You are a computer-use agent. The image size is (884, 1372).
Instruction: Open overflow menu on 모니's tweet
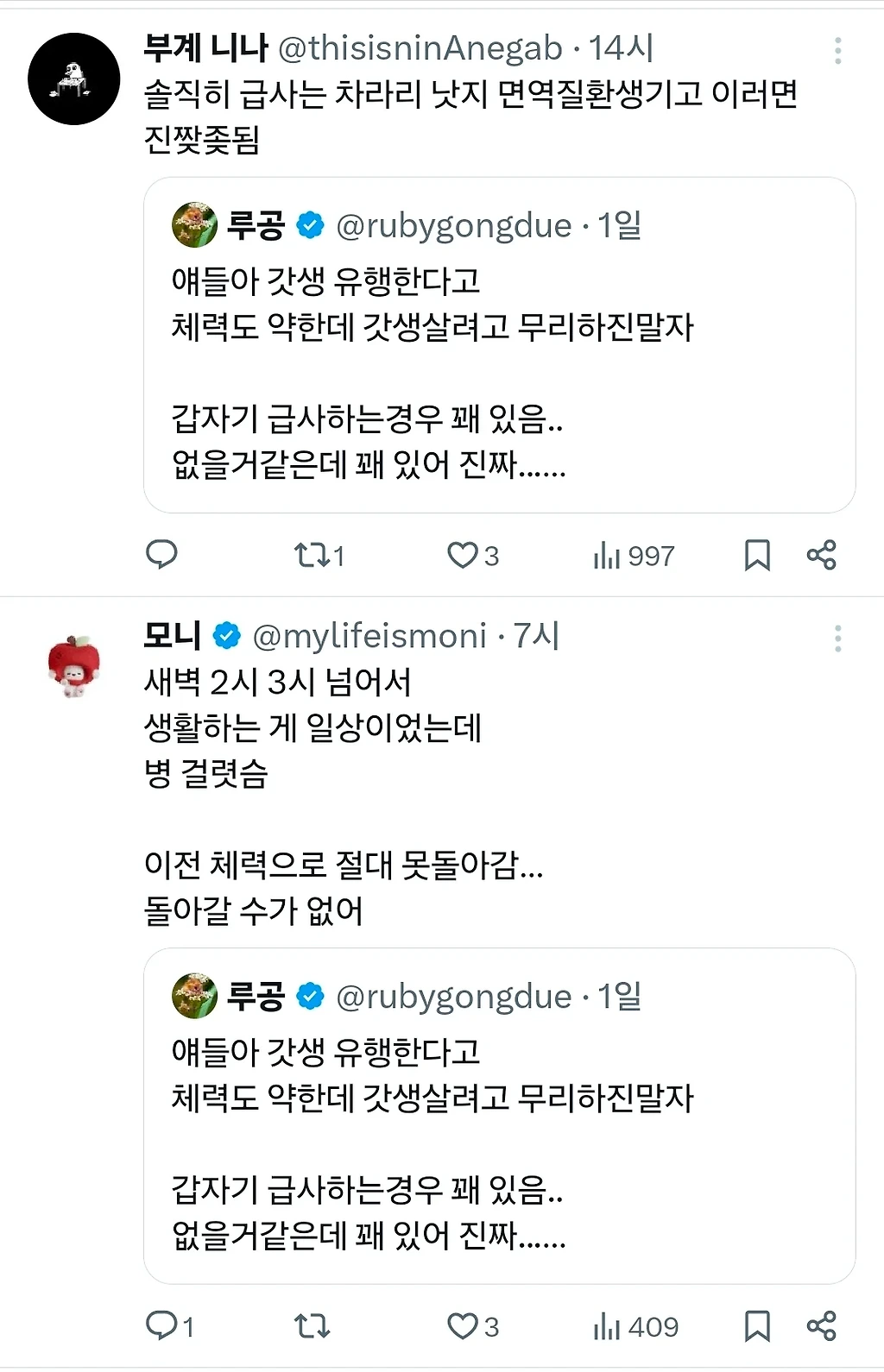pyautogui.click(x=837, y=639)
